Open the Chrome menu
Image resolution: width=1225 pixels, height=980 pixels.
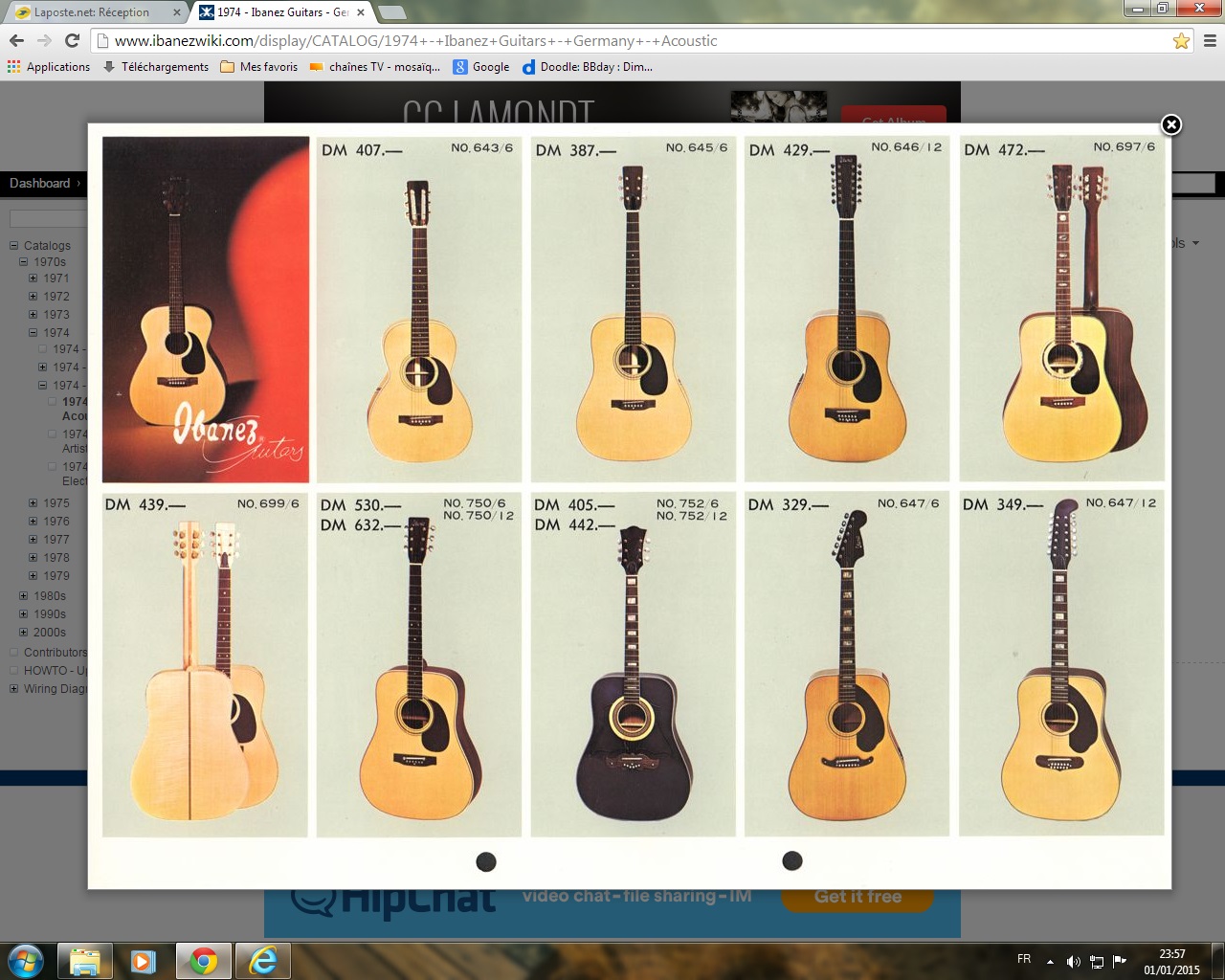(1210, 40)
